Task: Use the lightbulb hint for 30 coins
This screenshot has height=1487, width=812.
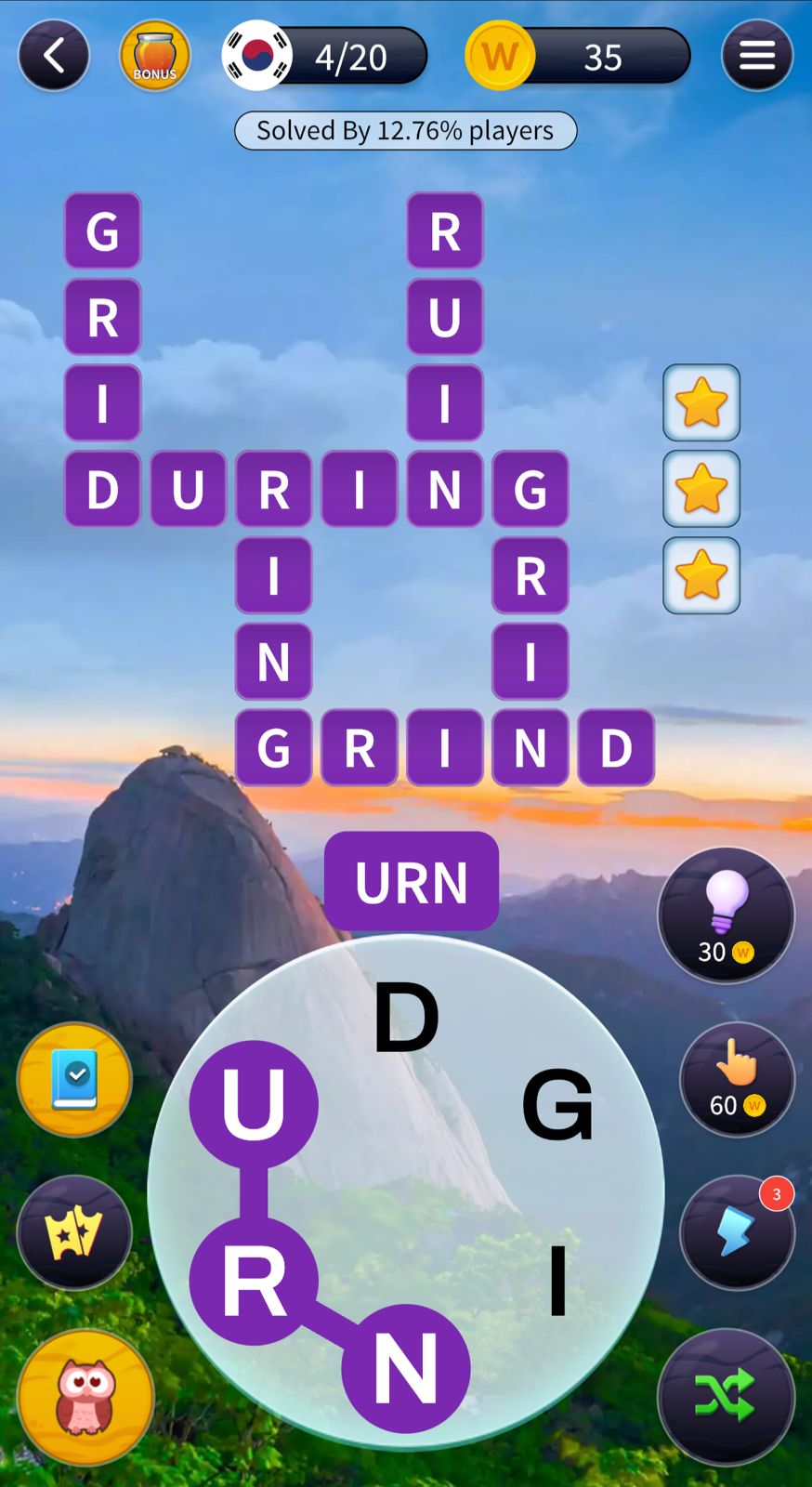Action: coord(726,915)
